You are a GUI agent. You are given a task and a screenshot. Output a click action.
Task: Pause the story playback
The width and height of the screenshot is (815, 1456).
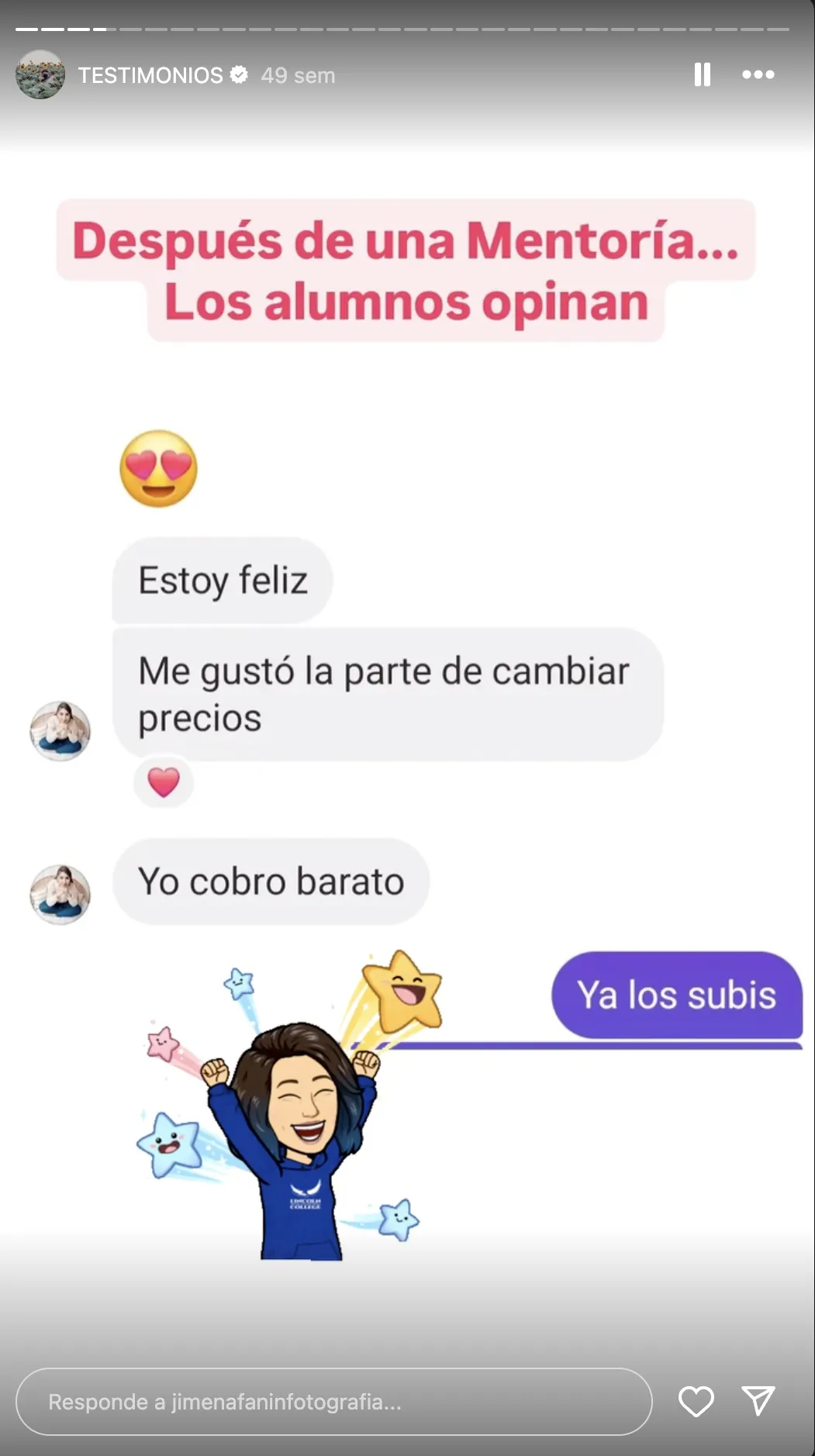coord(702,74)
